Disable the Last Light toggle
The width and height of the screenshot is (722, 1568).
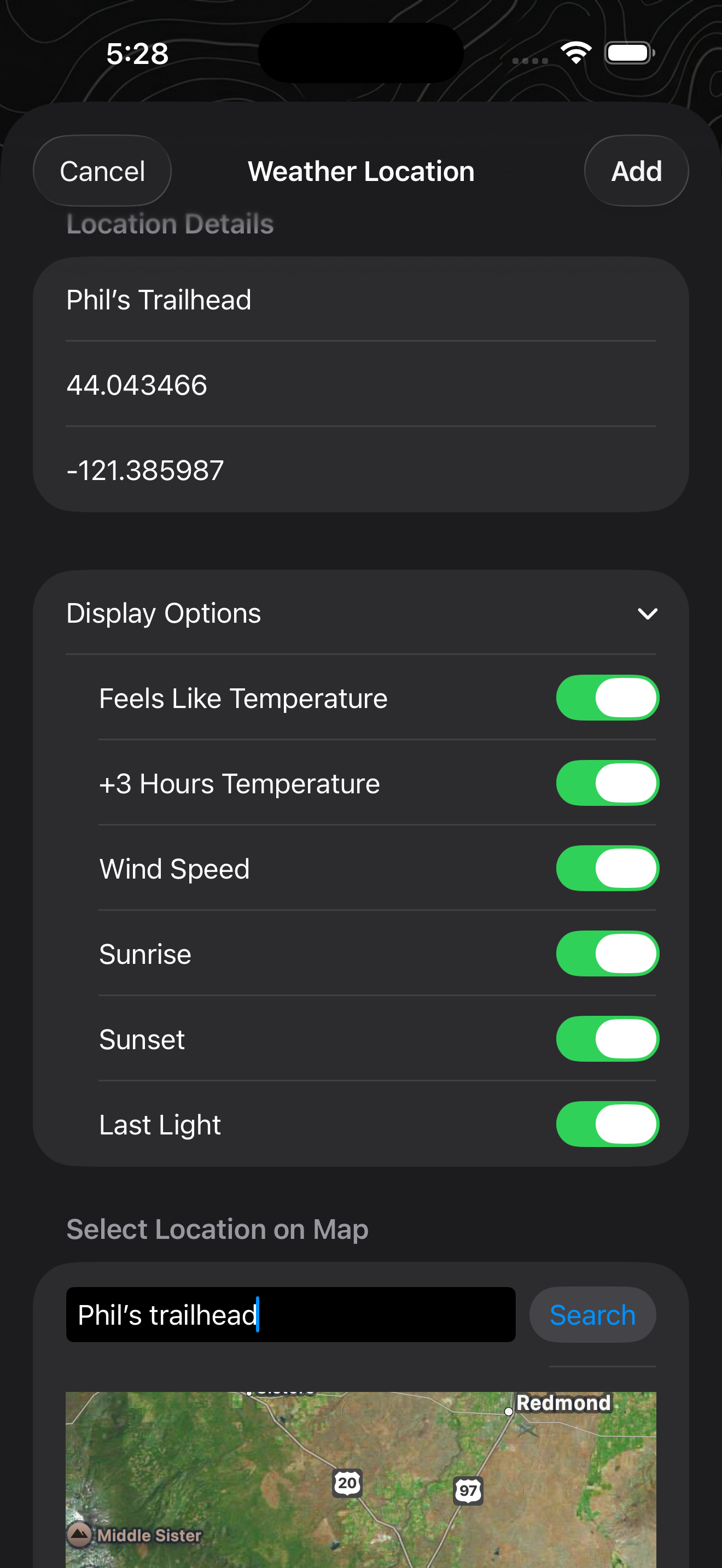[607, 1124]
